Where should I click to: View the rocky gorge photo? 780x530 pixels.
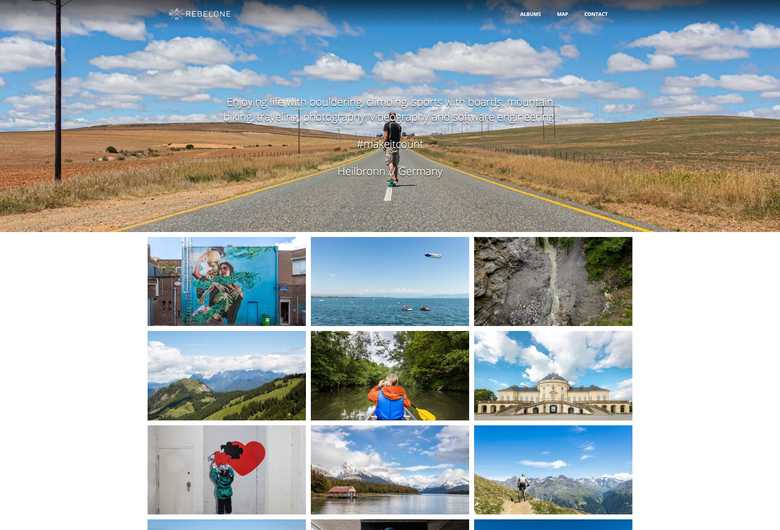click(x=553, y=281)
